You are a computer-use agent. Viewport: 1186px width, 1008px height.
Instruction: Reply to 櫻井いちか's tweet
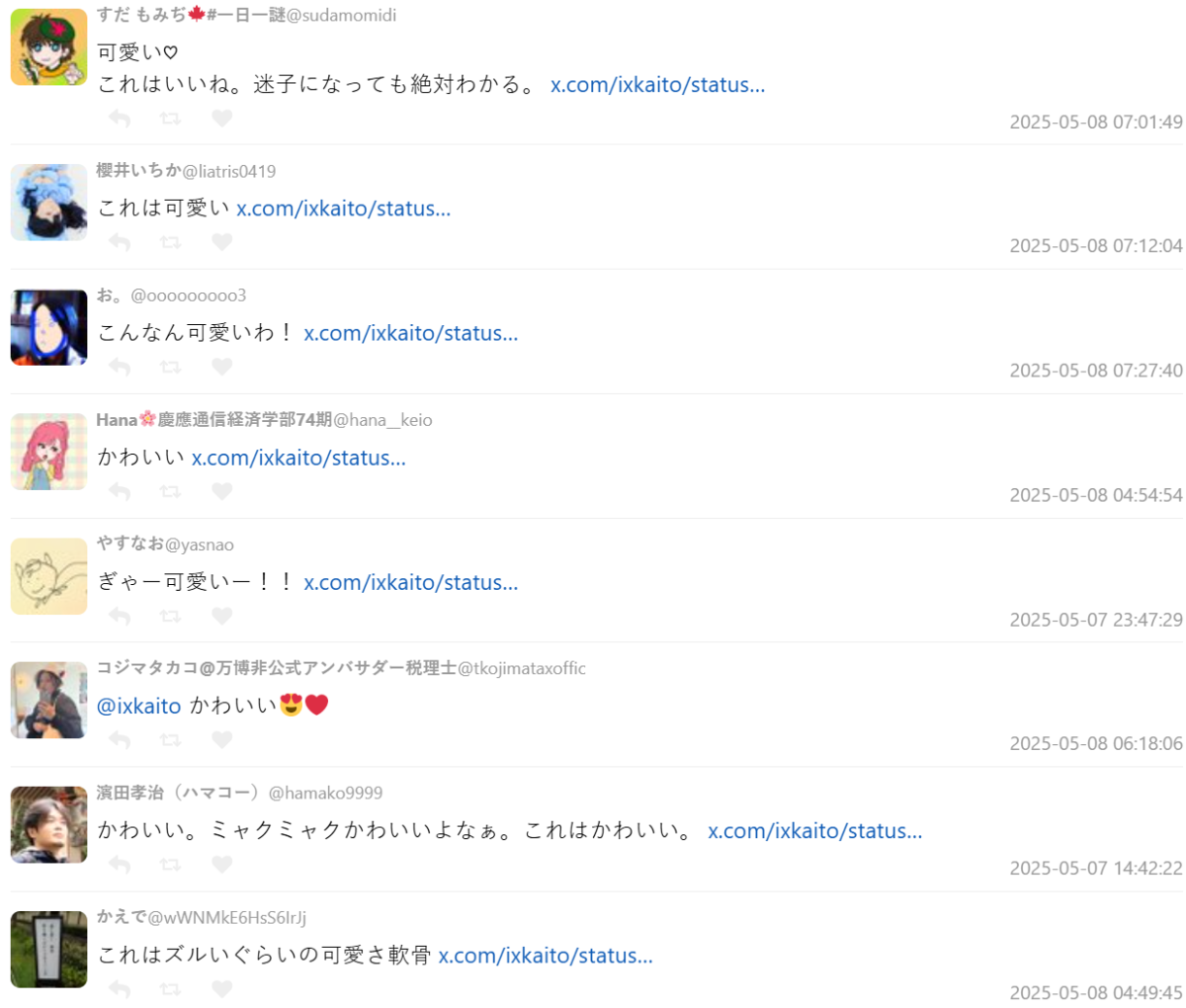coord(120,242)
